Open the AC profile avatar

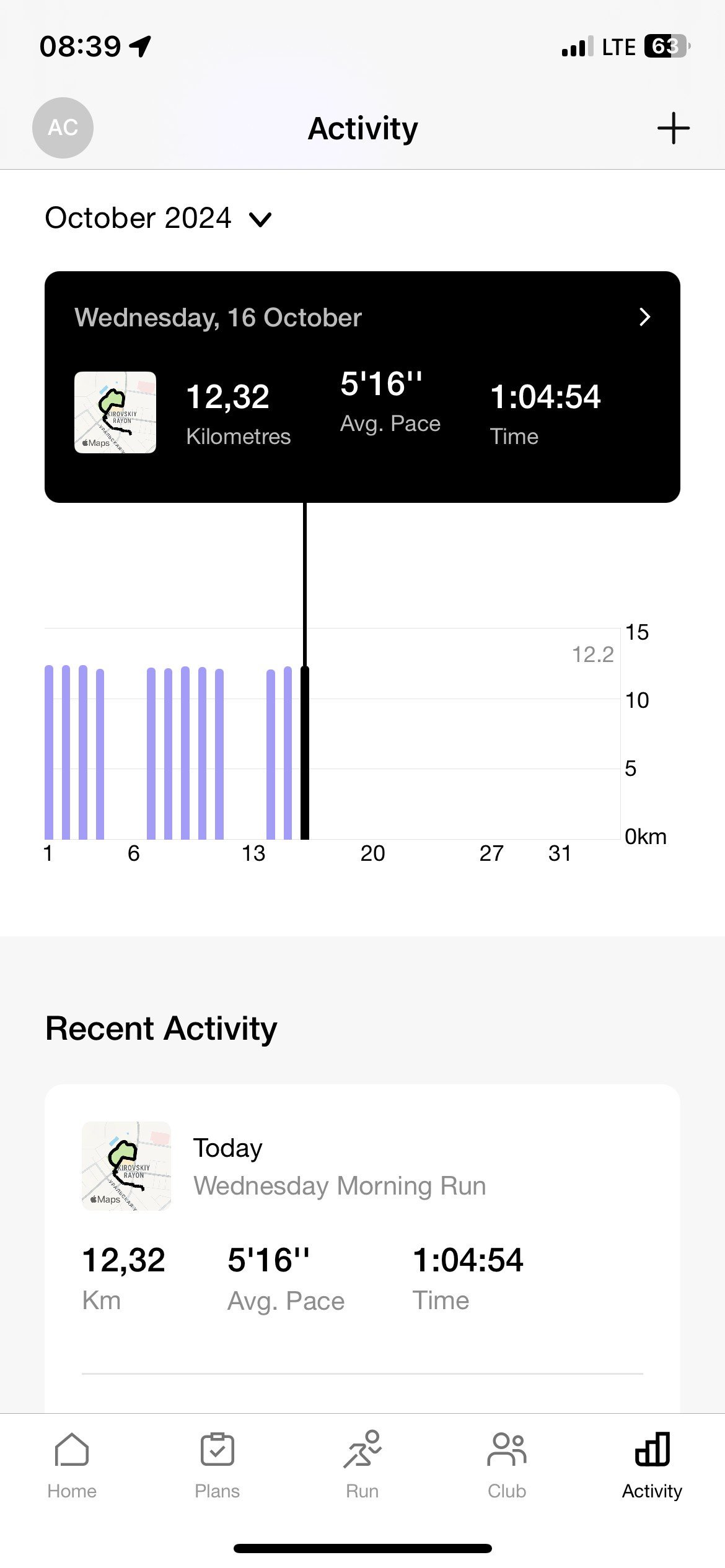63,128
